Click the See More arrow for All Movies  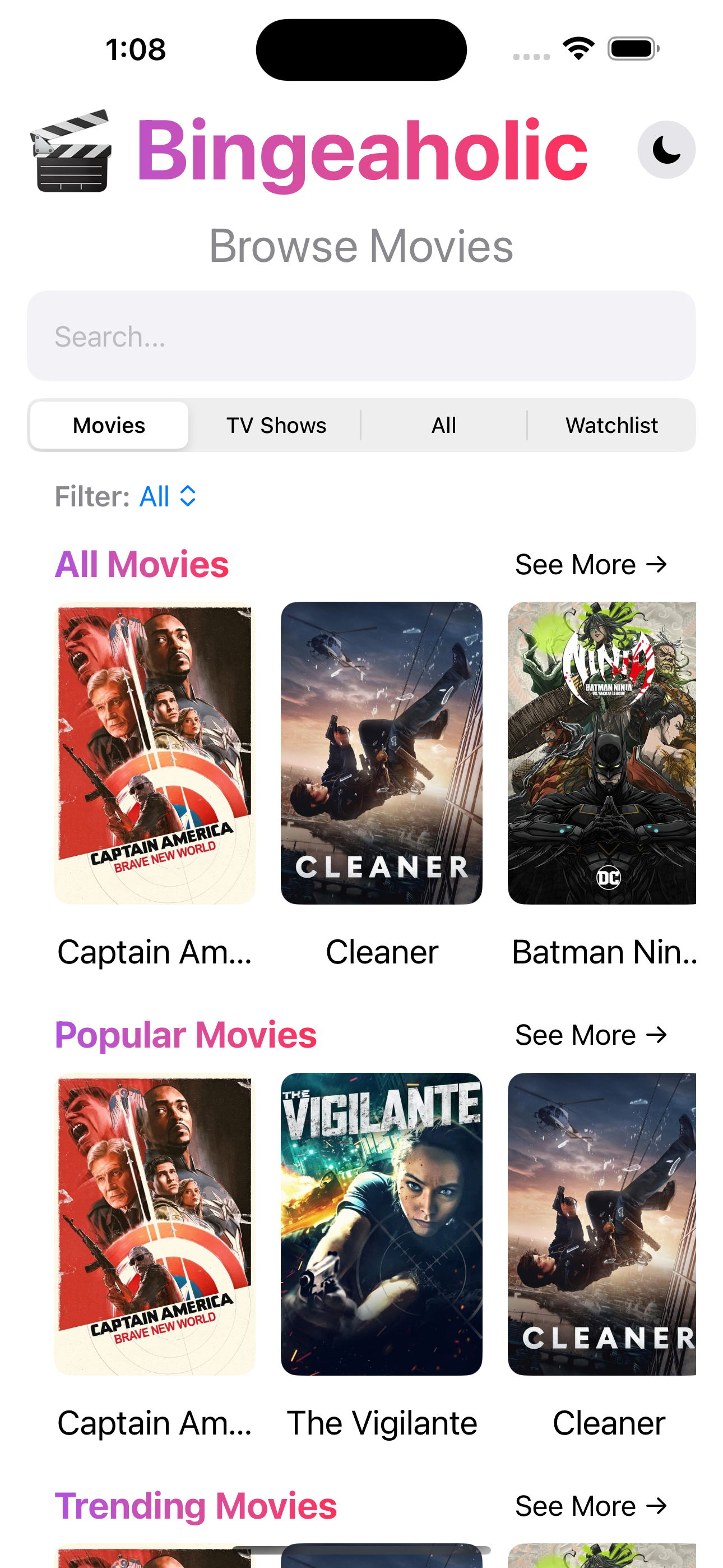[656, 564]
